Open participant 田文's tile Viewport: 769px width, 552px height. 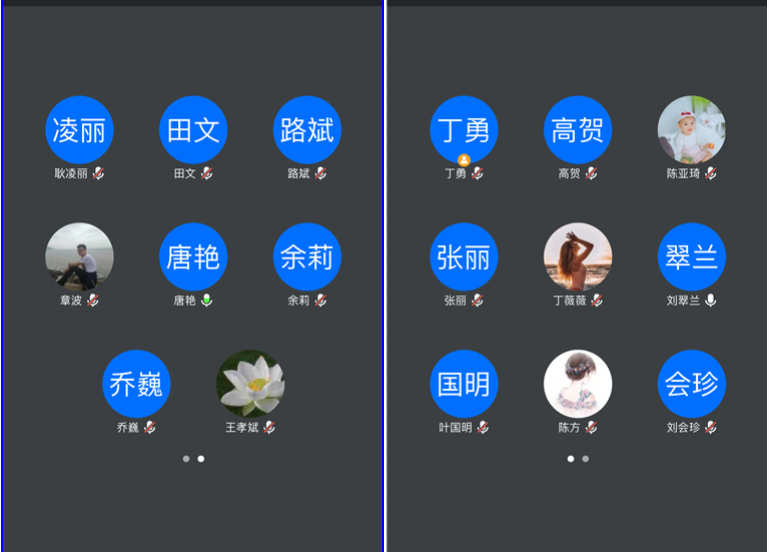click(x=194, y=130)
